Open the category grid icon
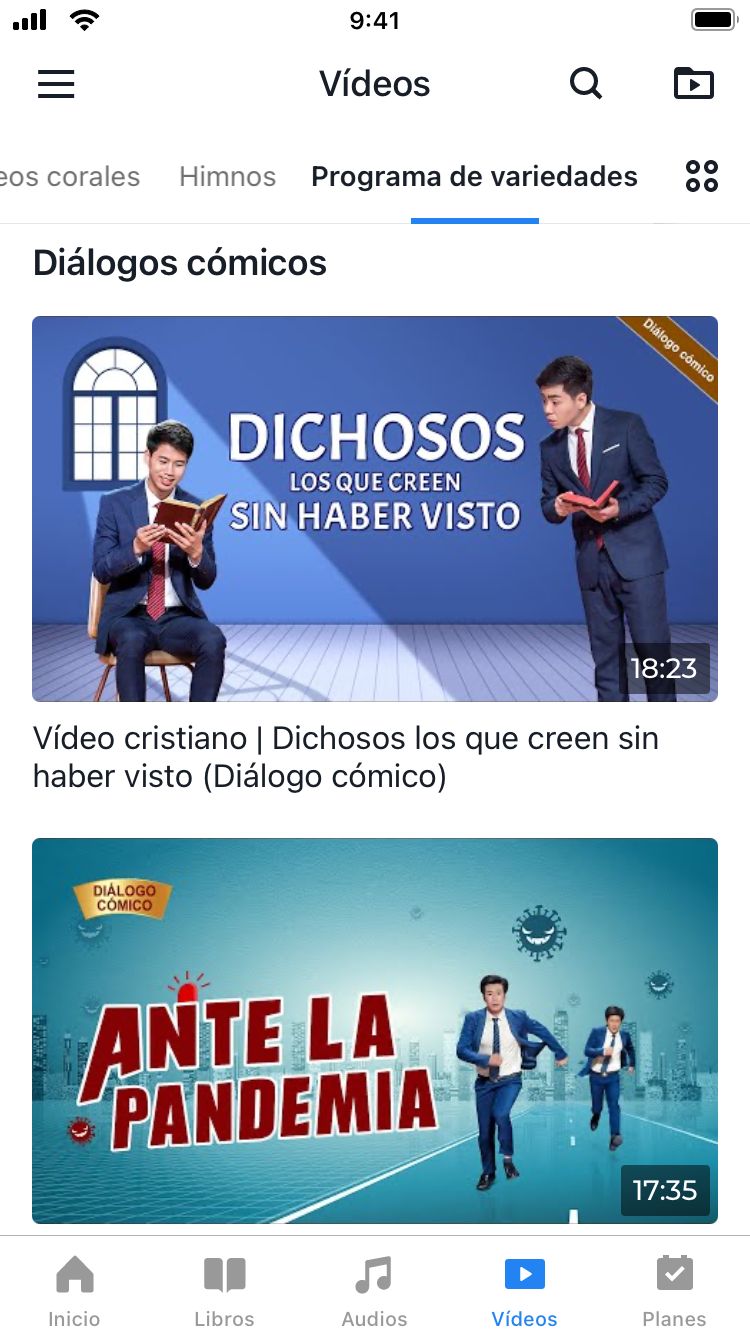 (x=702, y=177)
